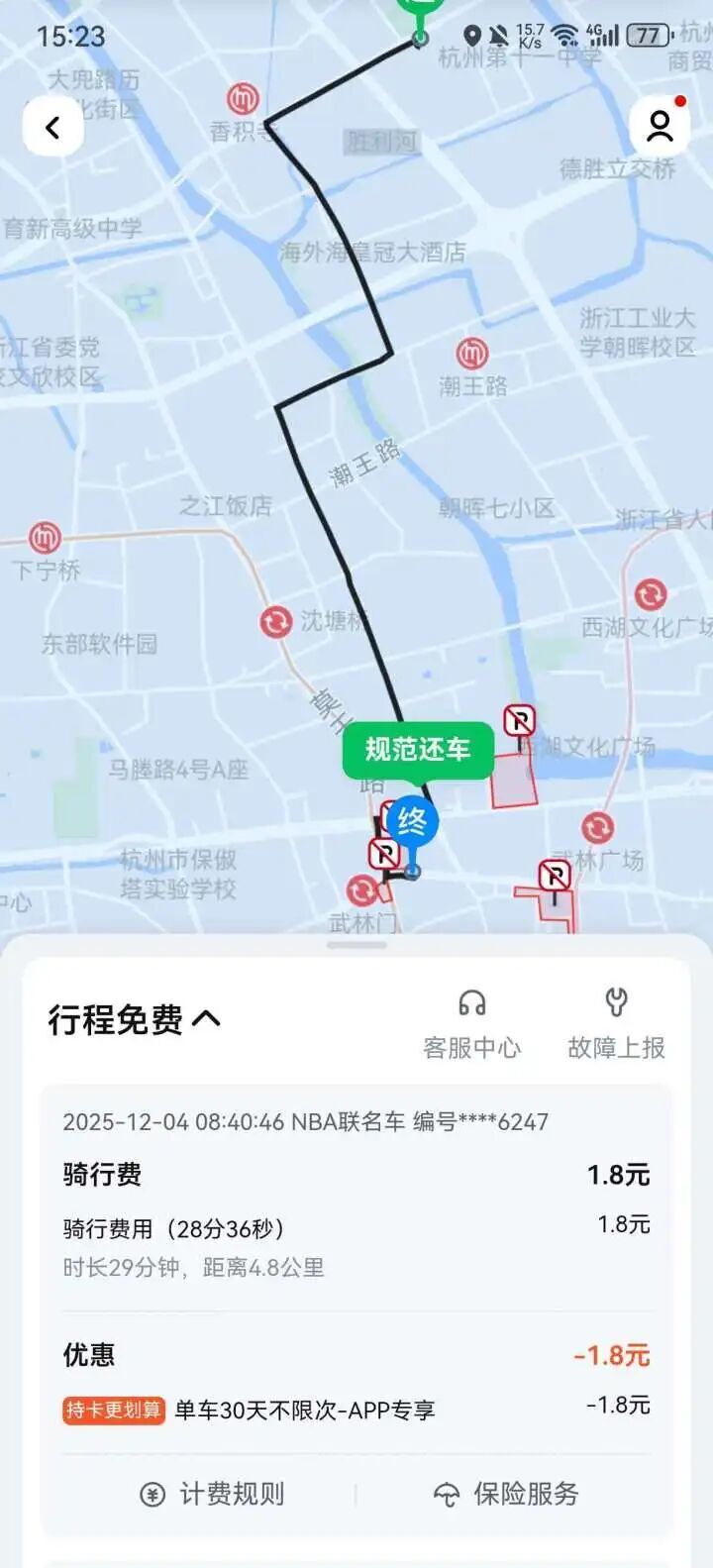Open the 计费规则 billing rules link

point(230,1495)
